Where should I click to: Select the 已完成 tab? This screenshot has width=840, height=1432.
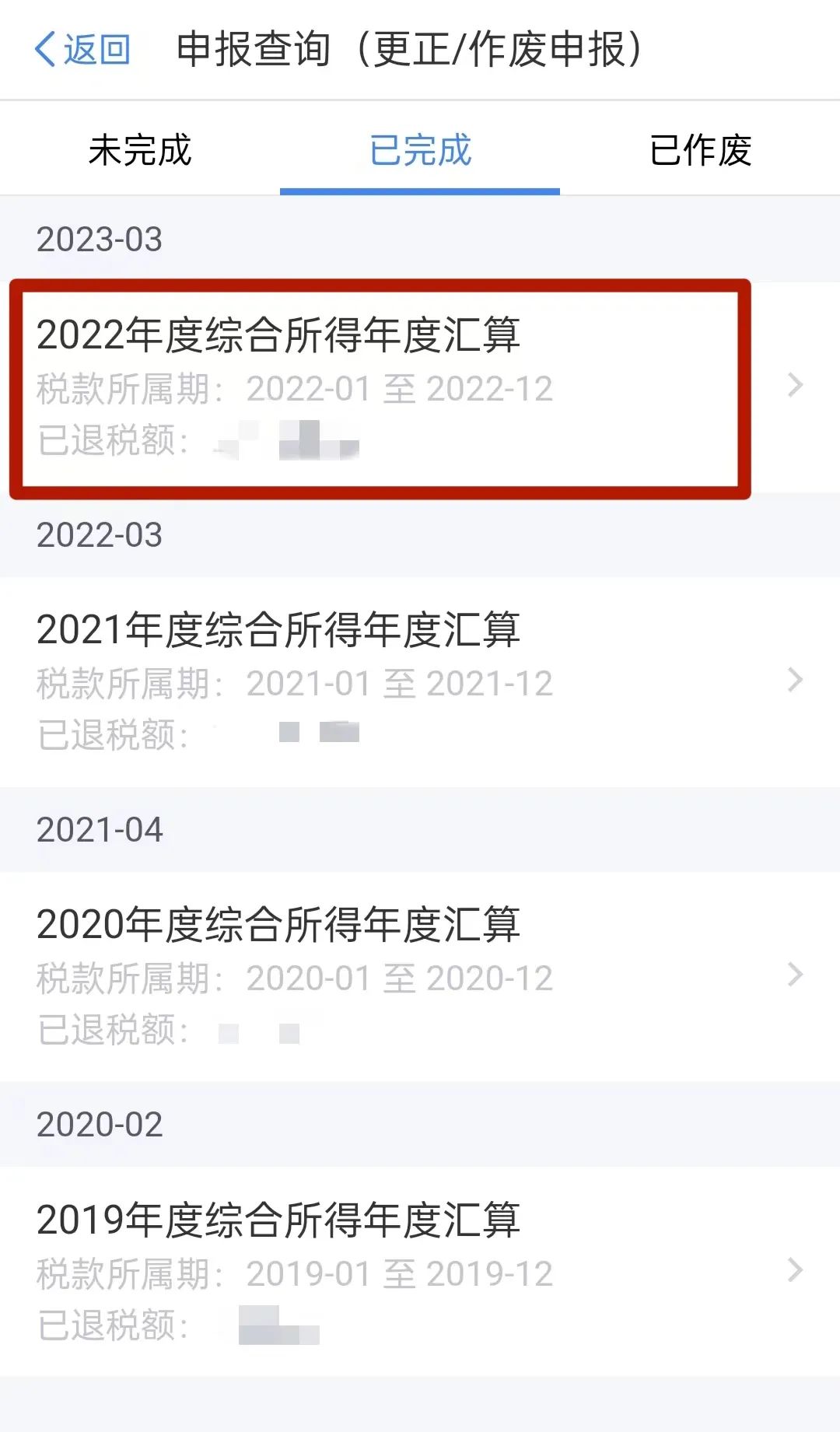[x=420, y=149]
